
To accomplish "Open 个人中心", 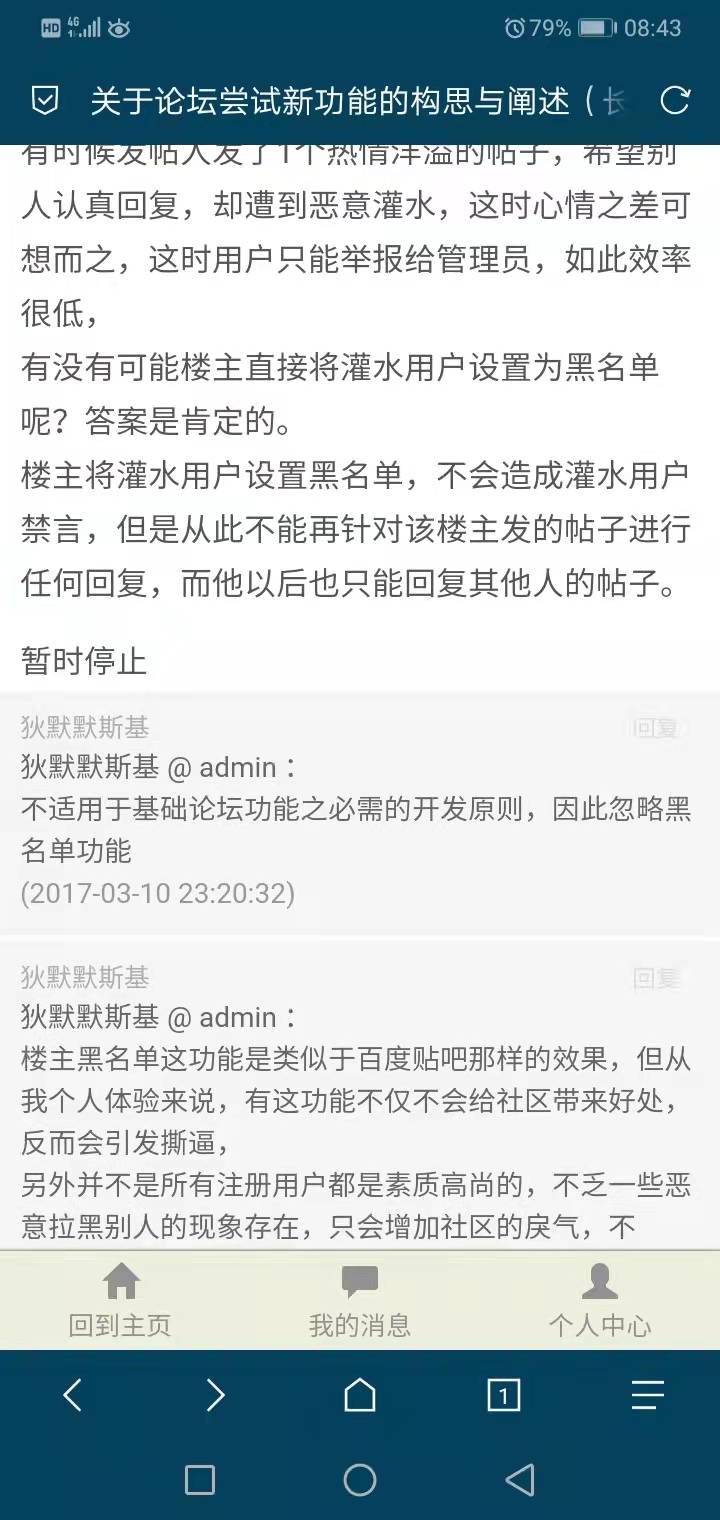I will coord(599,1300).
